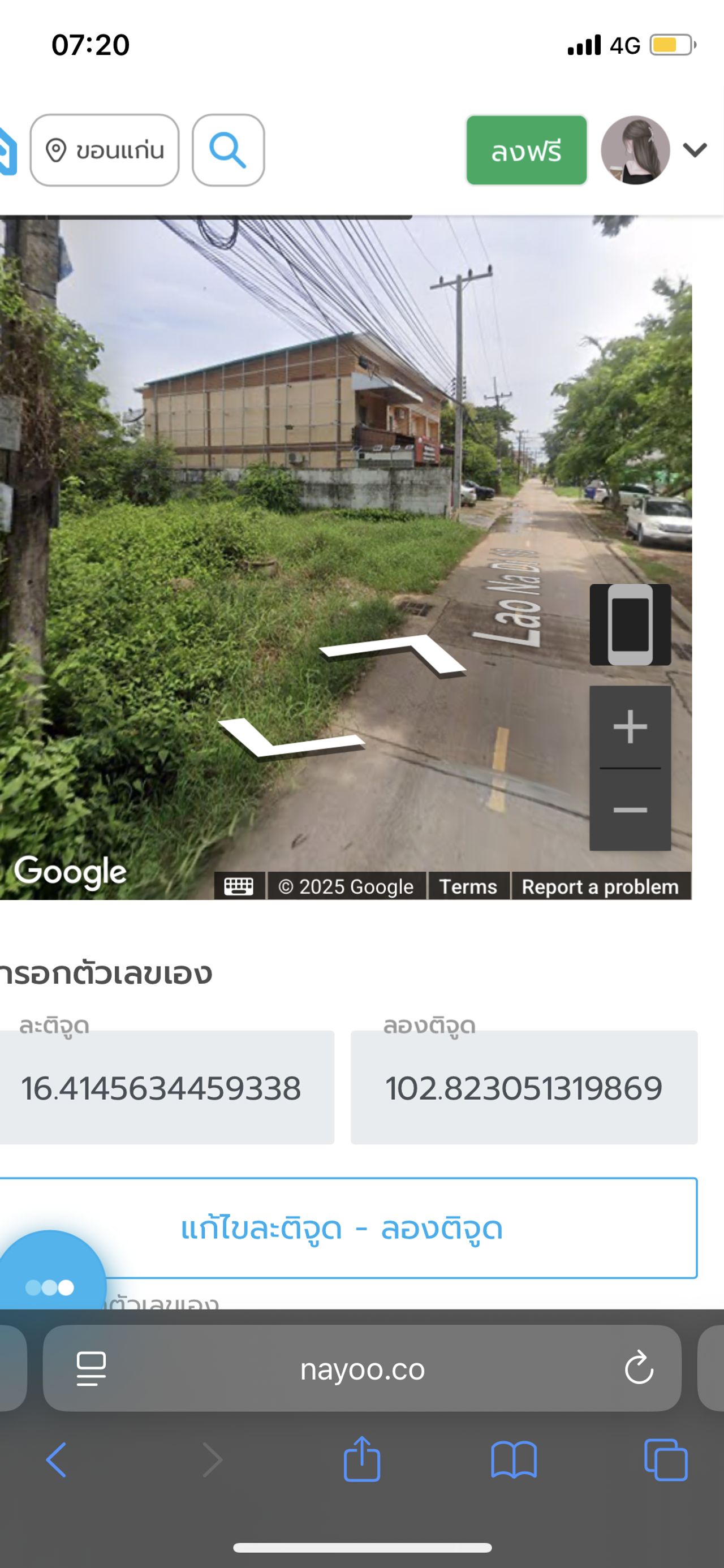The image size is (724, 1568).
Task: Open Safari tabs overview
Action: pos(666,1459)
